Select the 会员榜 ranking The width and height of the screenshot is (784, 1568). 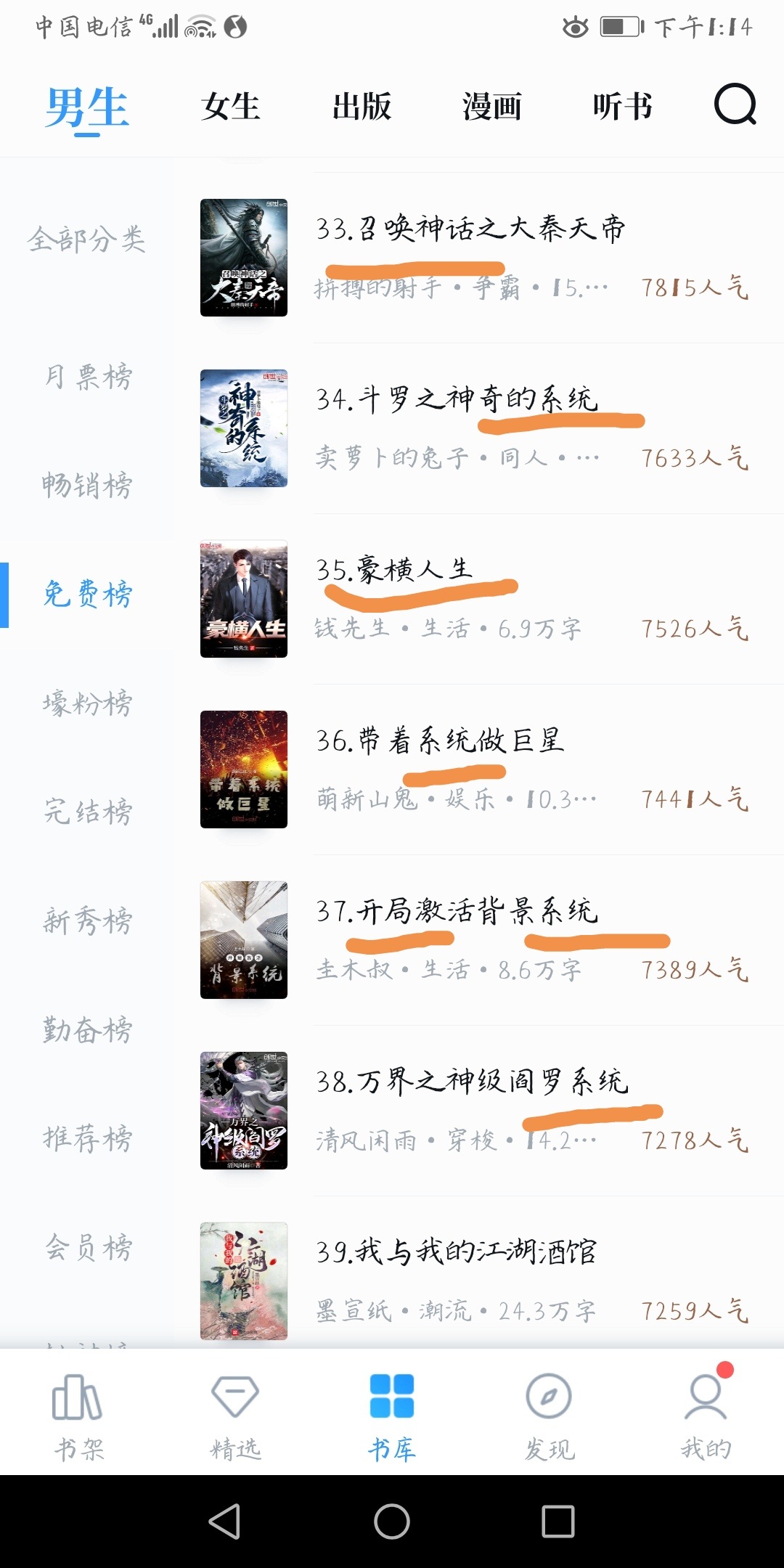[87, 1247]
